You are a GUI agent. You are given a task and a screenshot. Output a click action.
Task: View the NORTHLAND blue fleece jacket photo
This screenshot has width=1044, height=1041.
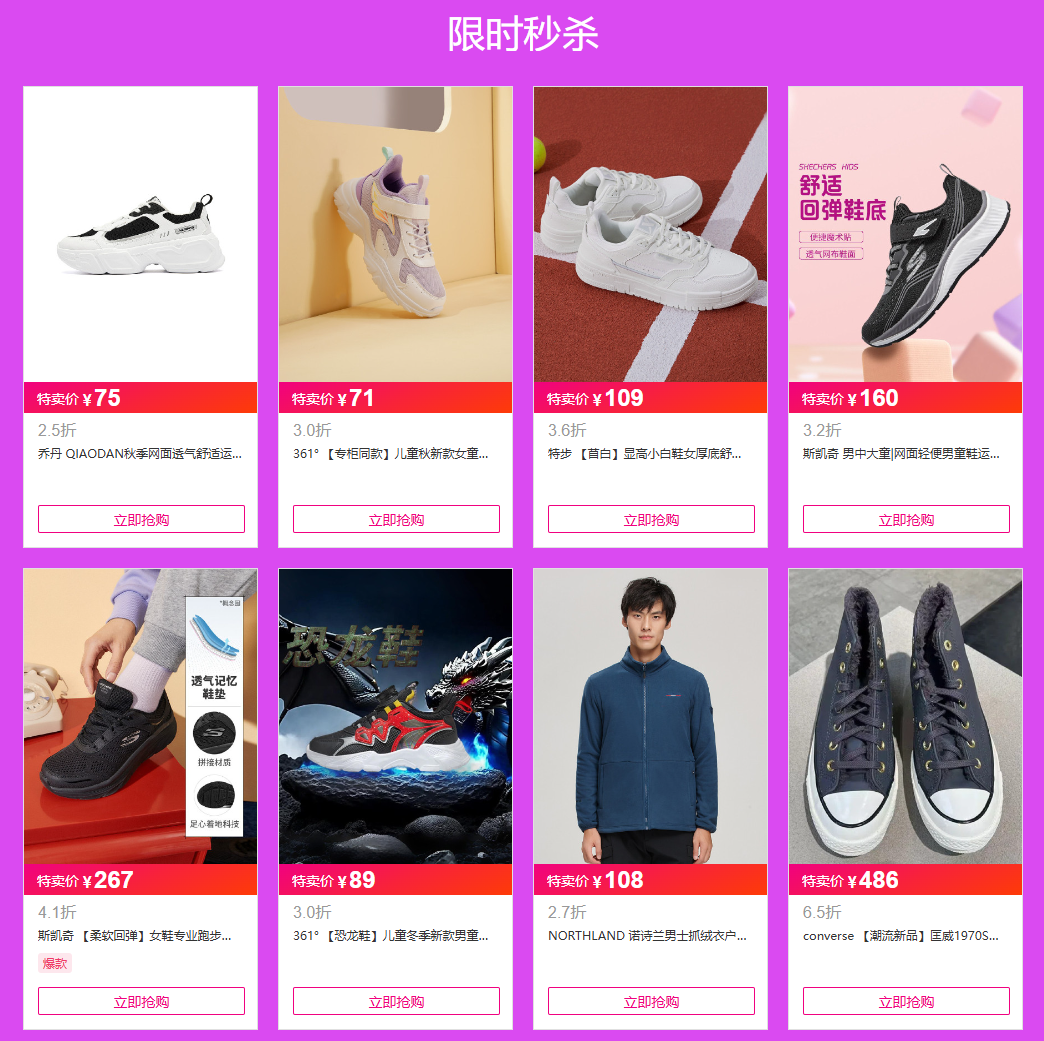coord(651,716)
